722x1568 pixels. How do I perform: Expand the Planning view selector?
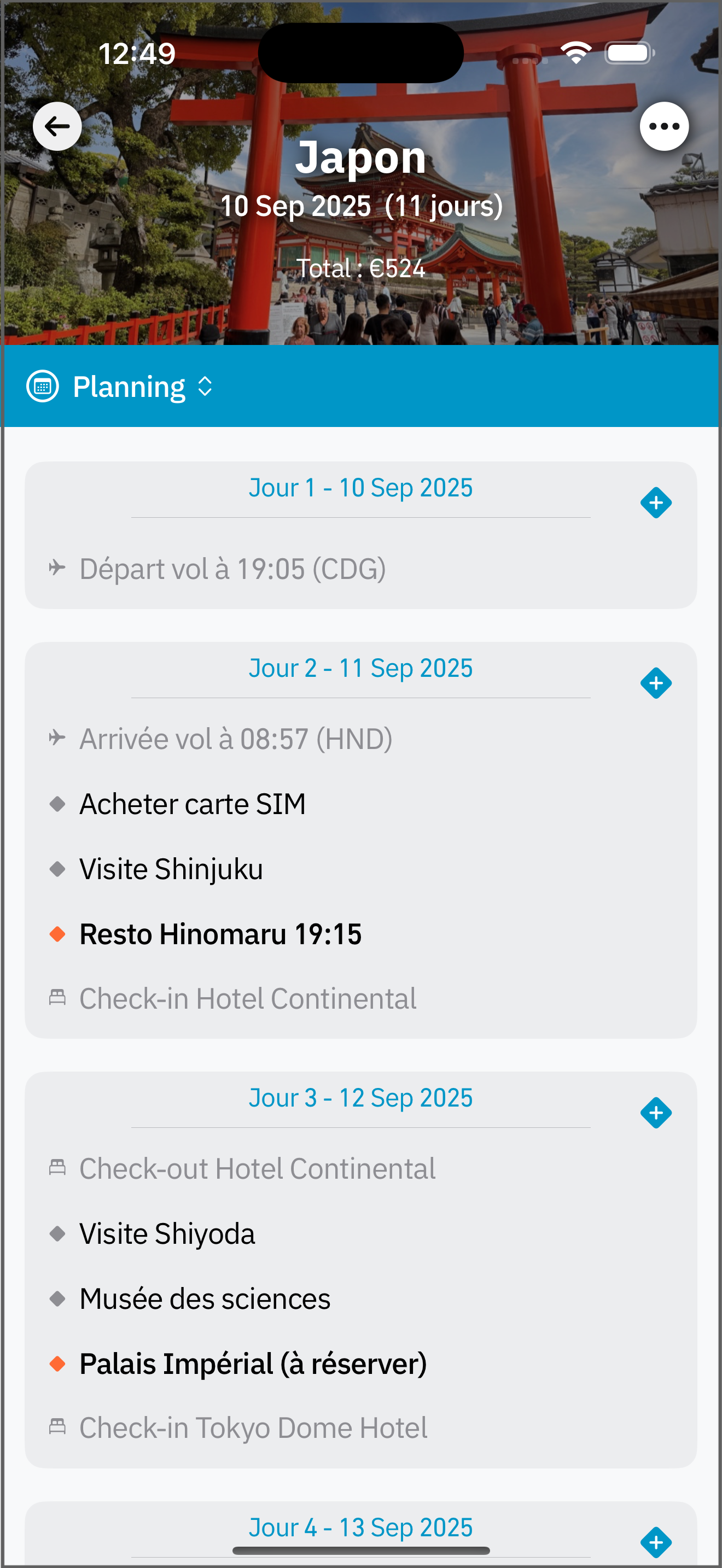tap(120, 387)
